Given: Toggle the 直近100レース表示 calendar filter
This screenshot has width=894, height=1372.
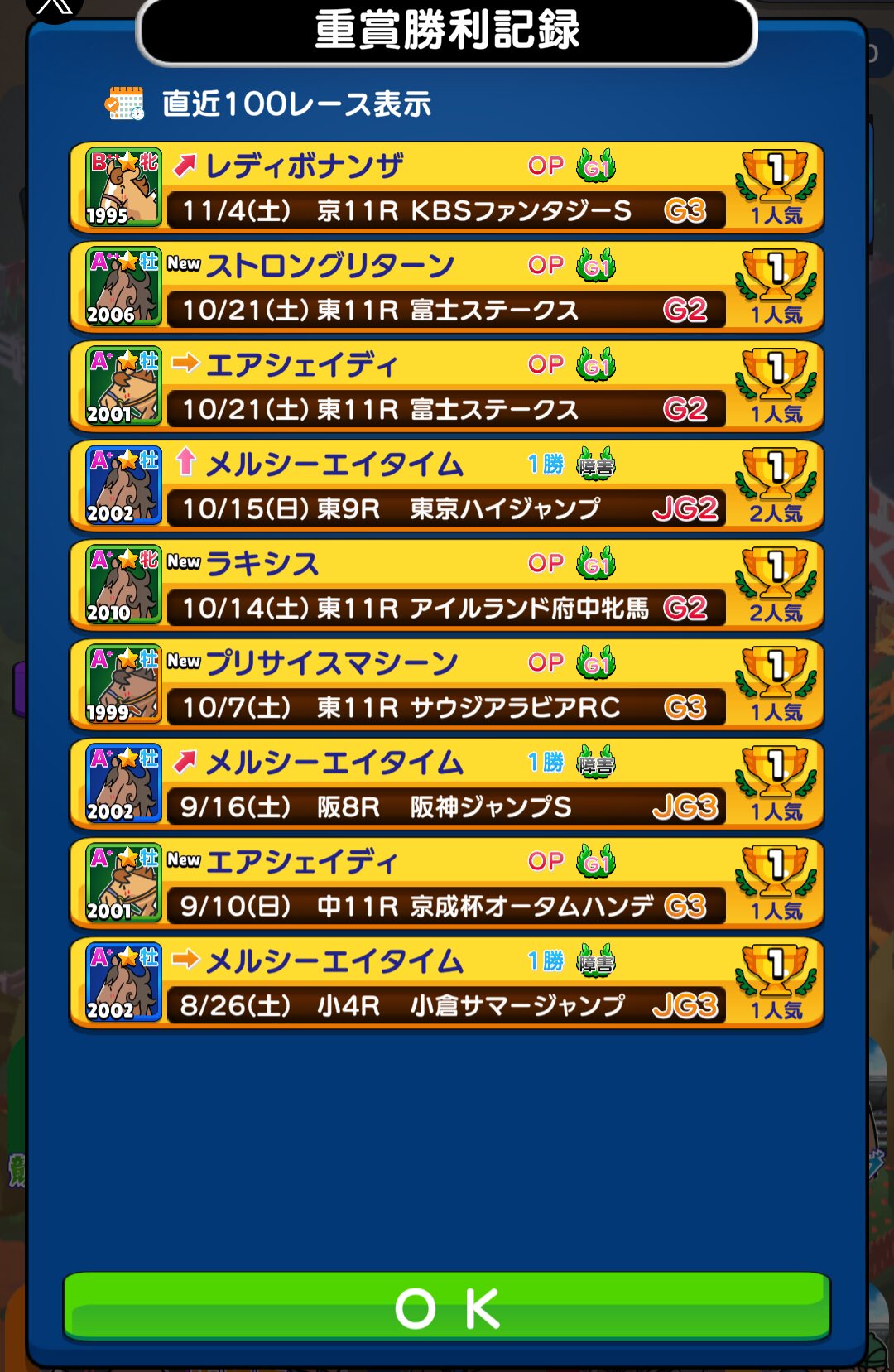Looking at the screenshot, I should tap(126, 104).
